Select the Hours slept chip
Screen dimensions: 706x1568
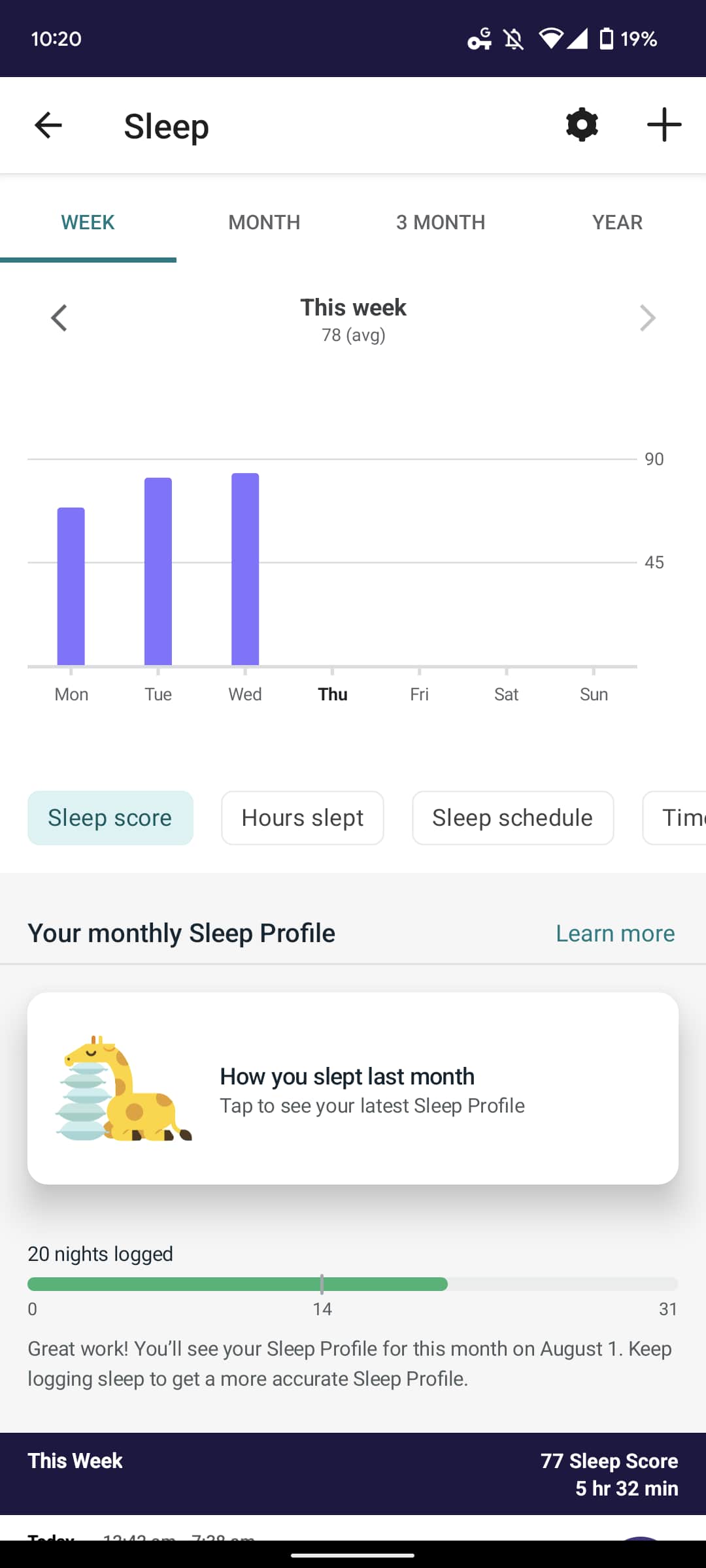(303, 818)
